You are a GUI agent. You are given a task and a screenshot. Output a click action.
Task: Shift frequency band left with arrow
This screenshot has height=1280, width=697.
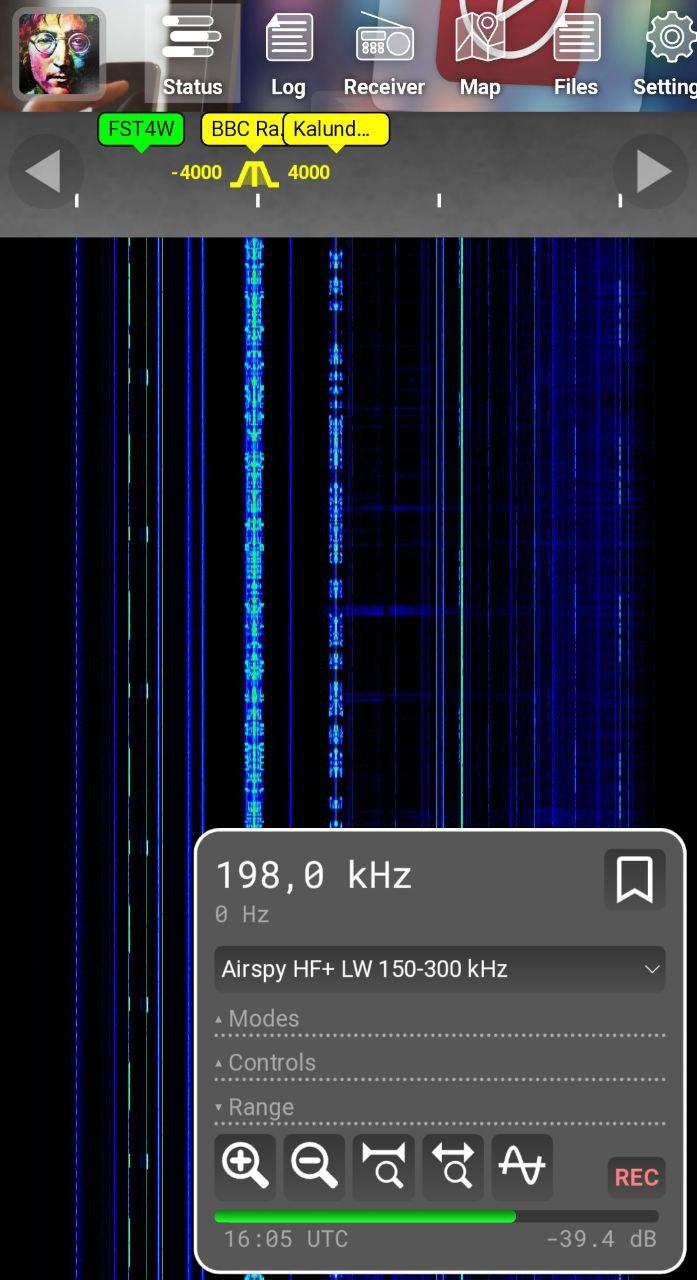tap(44, 171)
